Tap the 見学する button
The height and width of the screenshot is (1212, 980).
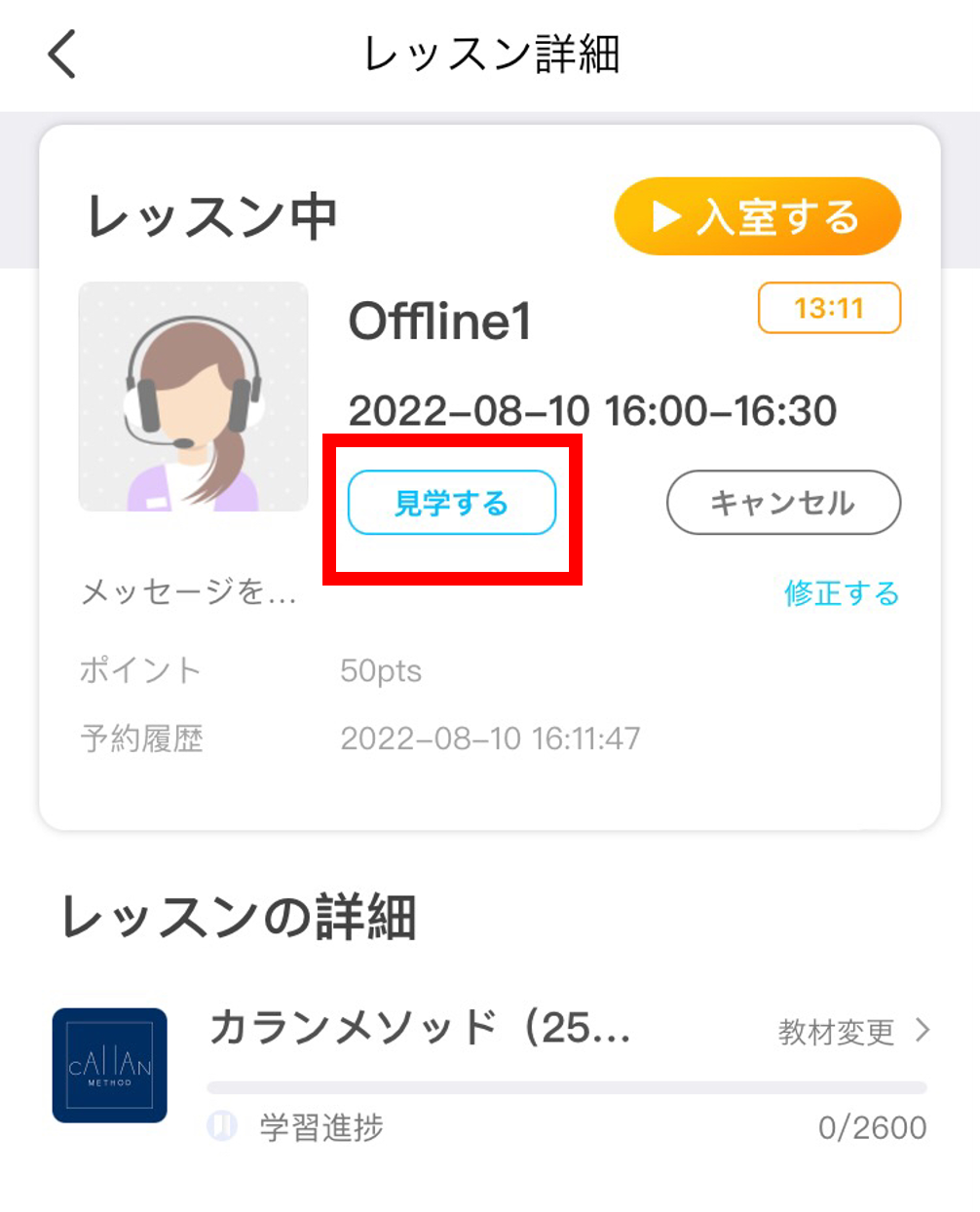[x=452, y=503]
